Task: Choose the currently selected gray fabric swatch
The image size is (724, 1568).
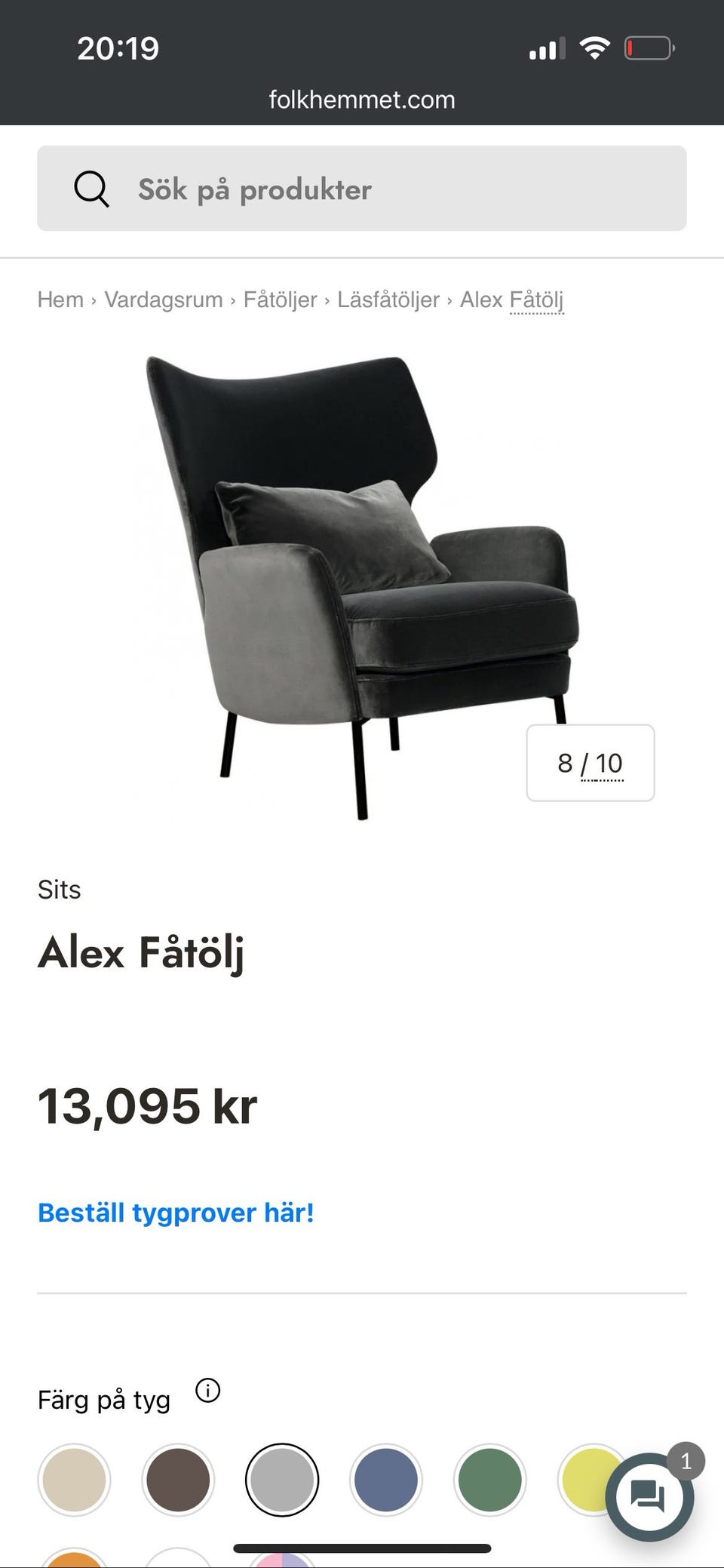Action: (282, 1480)
